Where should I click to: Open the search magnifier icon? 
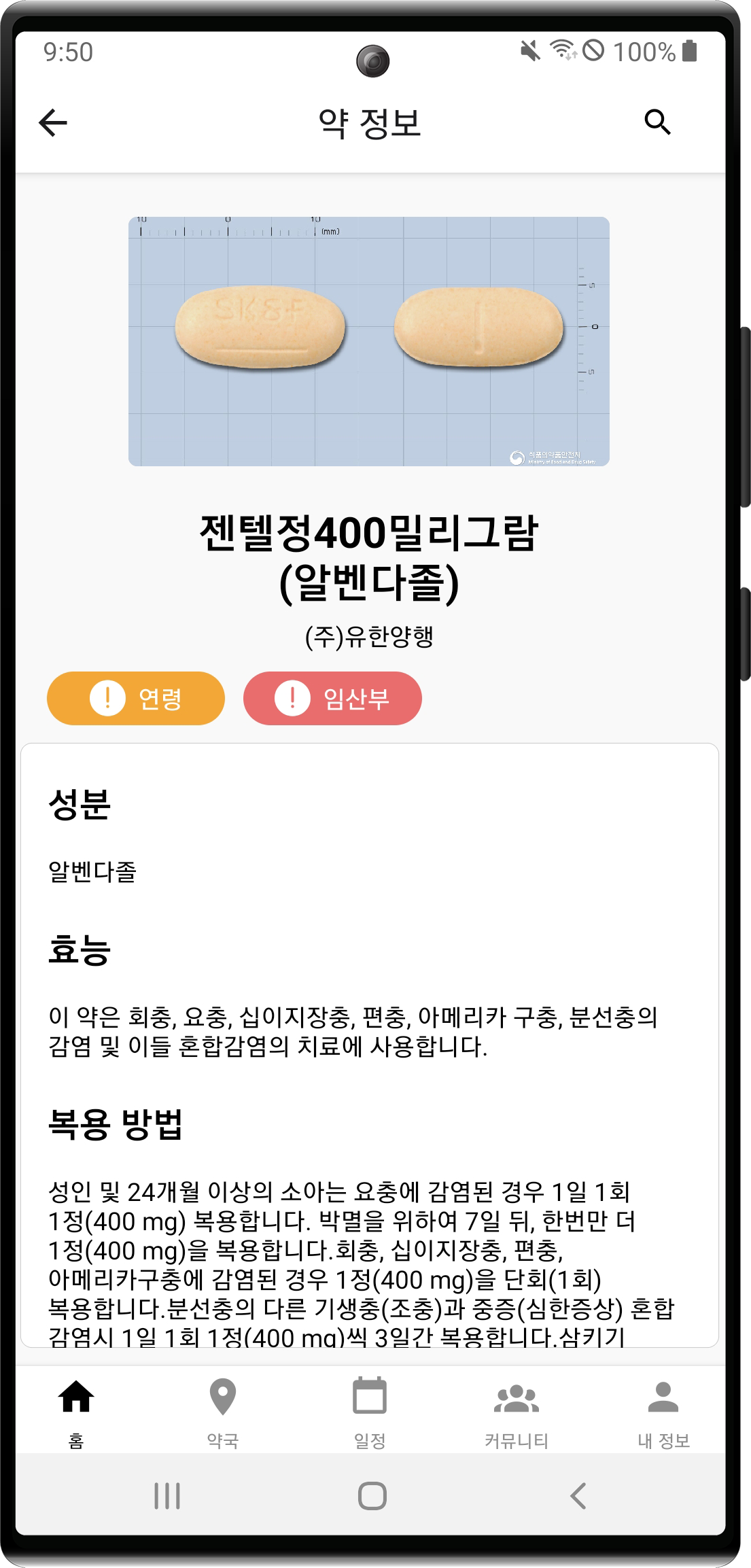click(x=657, y=122)
